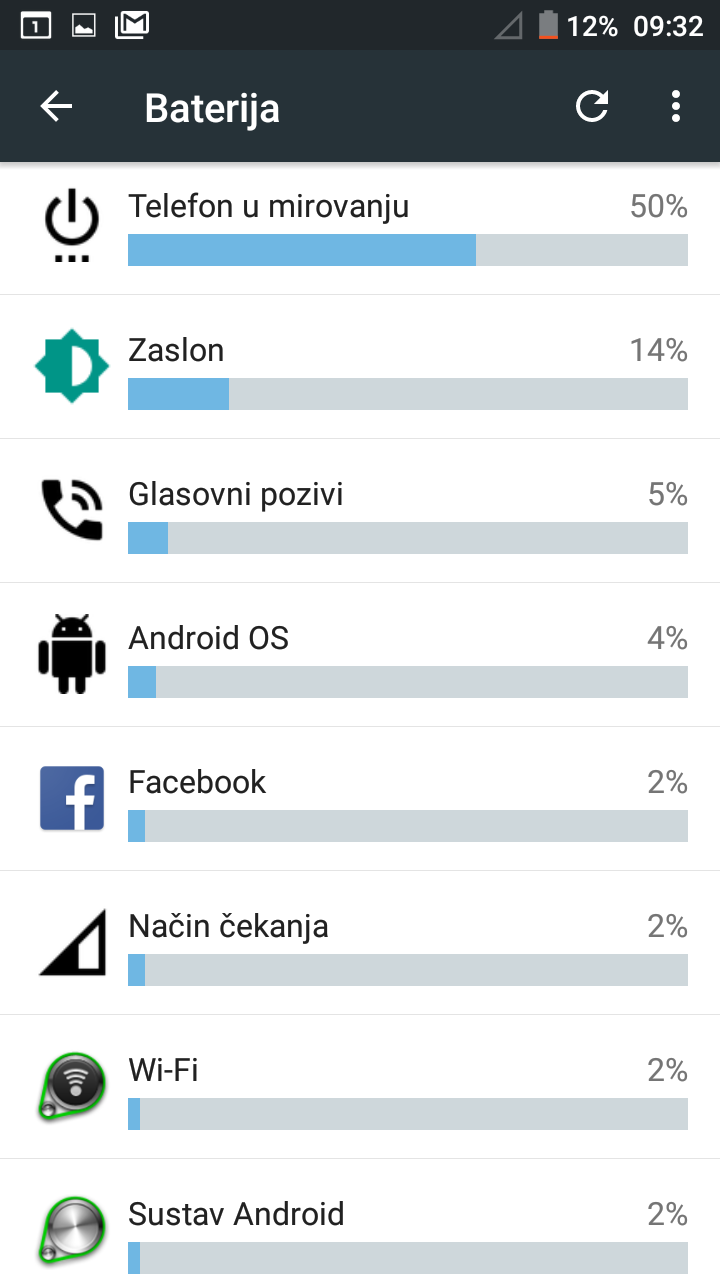This screenshot has height=1280, width=720.
Task: Open Wi-Fi battery usage details
Action: [360, 1087]
